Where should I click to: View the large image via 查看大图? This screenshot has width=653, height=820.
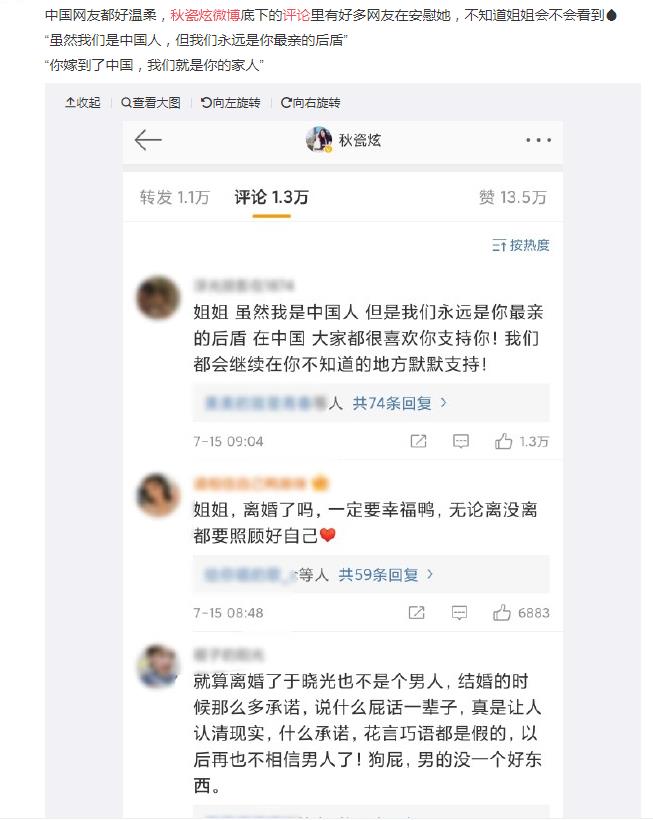point(151,102)
